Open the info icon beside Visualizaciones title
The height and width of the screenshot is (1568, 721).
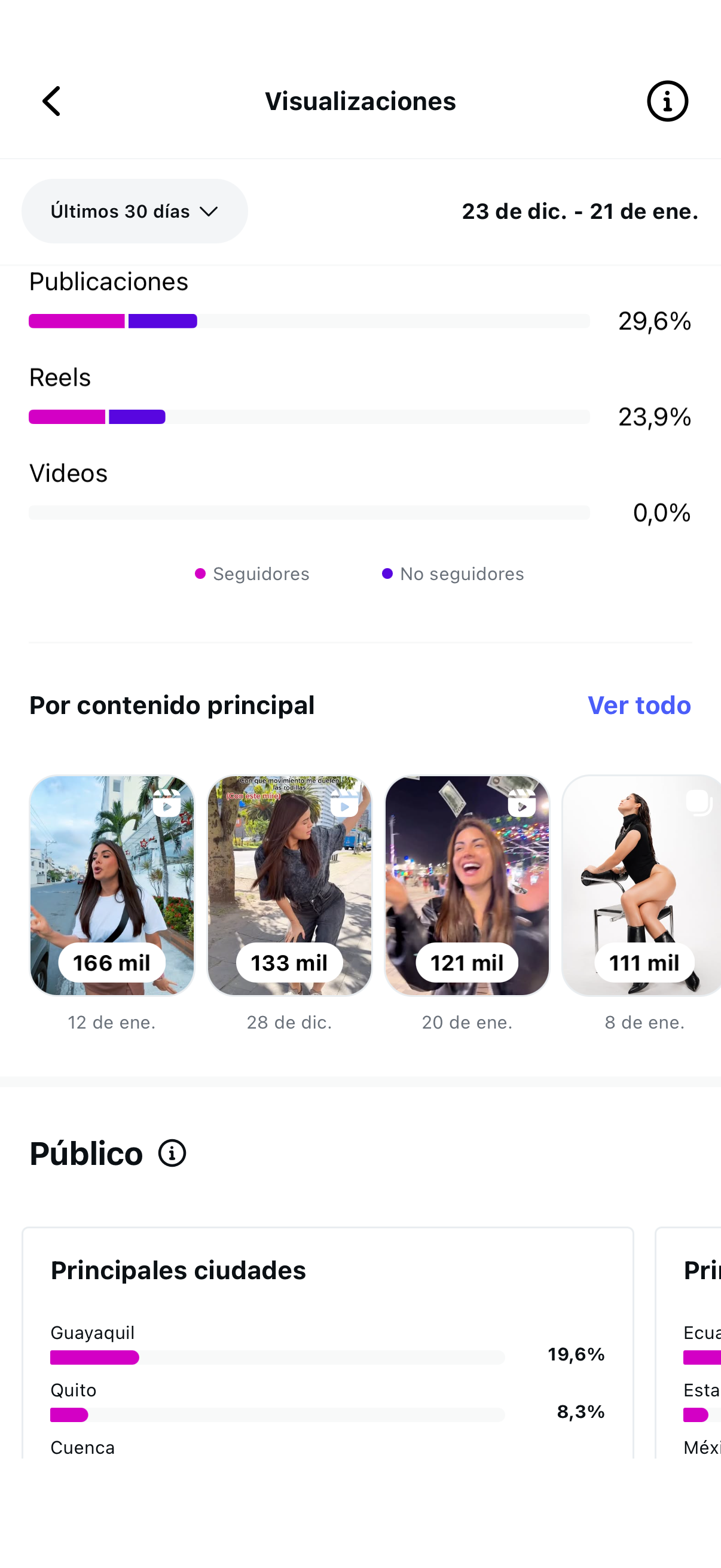(x=667, y=101)
